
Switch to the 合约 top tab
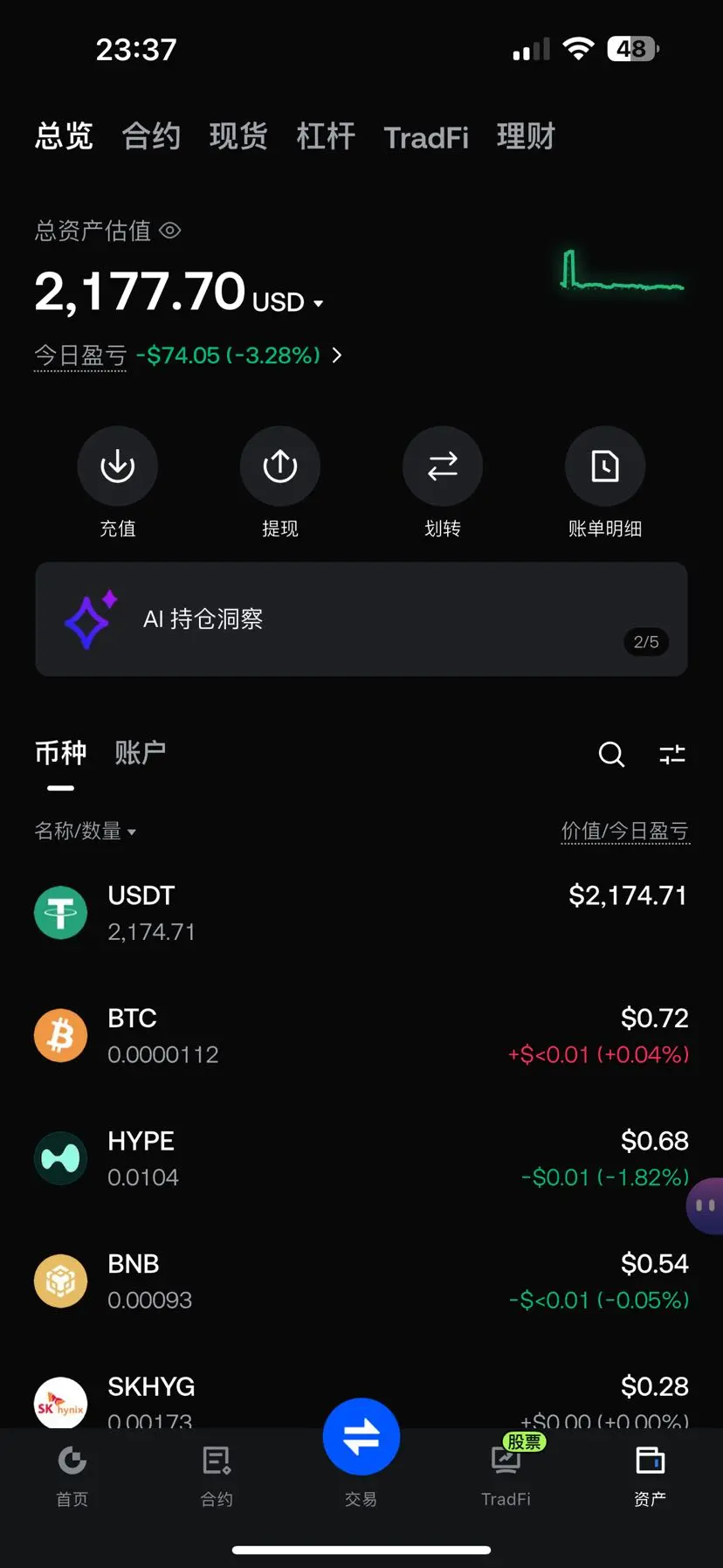click(x=151, y=136)
